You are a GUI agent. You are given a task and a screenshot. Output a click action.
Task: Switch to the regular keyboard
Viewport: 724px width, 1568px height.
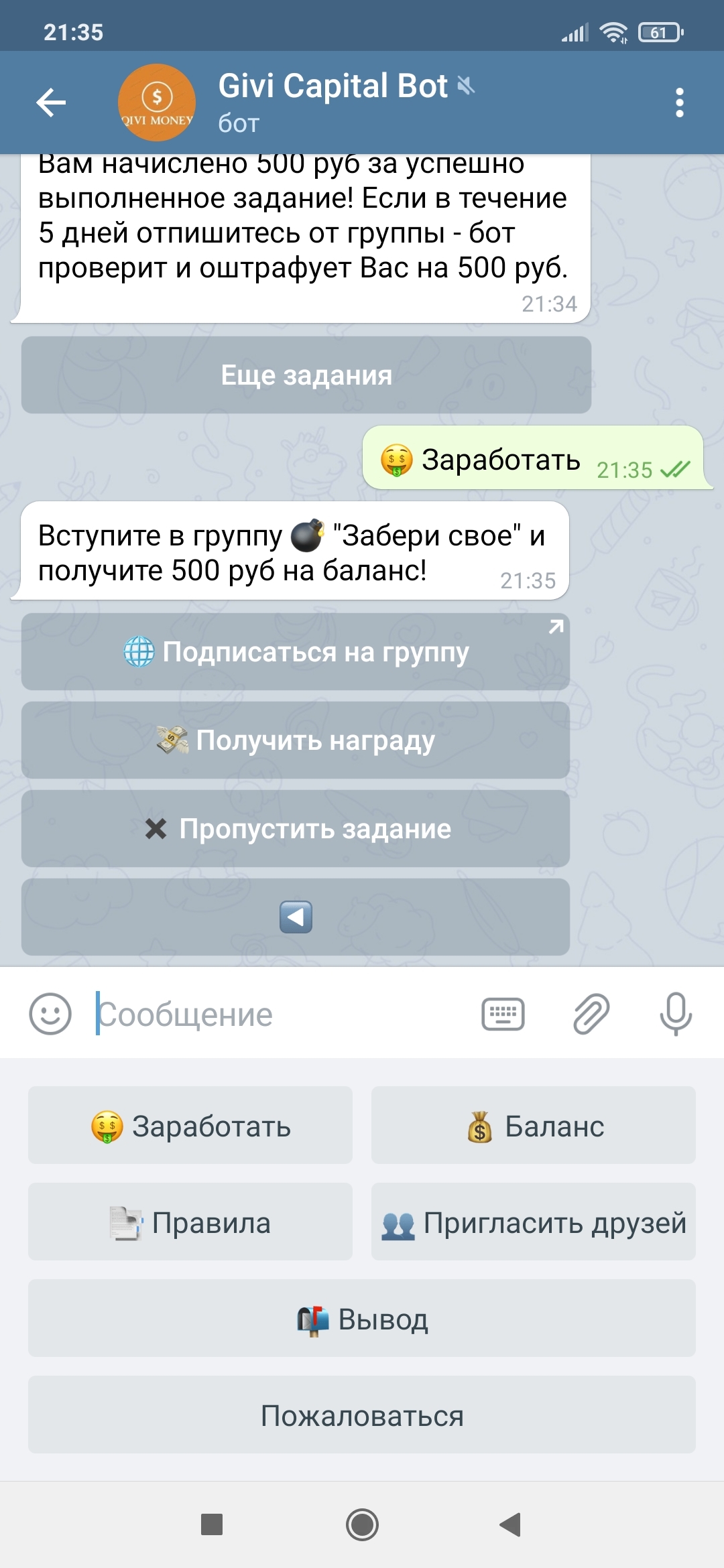click(503, 1014)
